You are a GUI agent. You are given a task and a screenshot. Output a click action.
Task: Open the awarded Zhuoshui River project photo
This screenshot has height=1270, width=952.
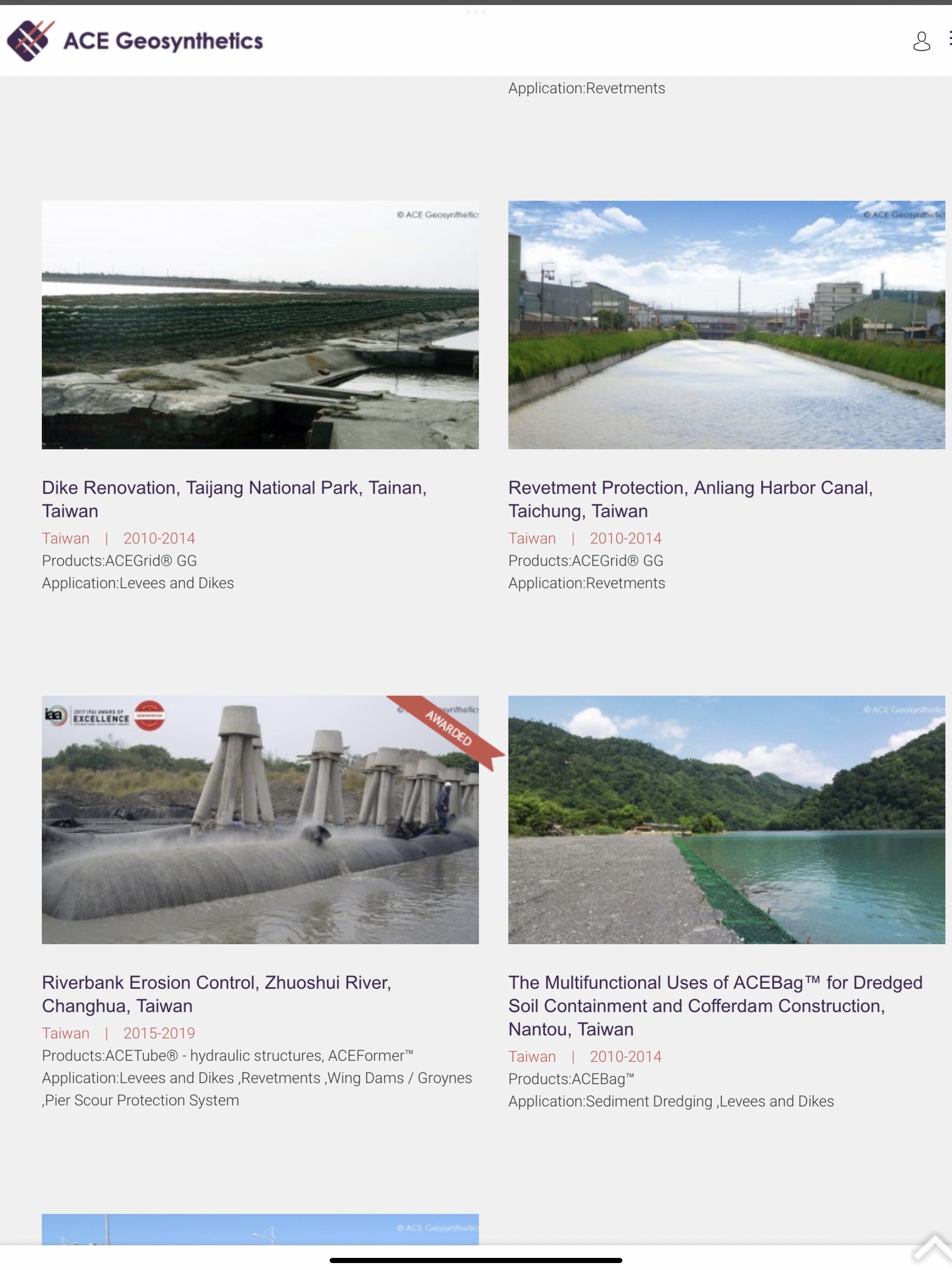coord(260,819)
